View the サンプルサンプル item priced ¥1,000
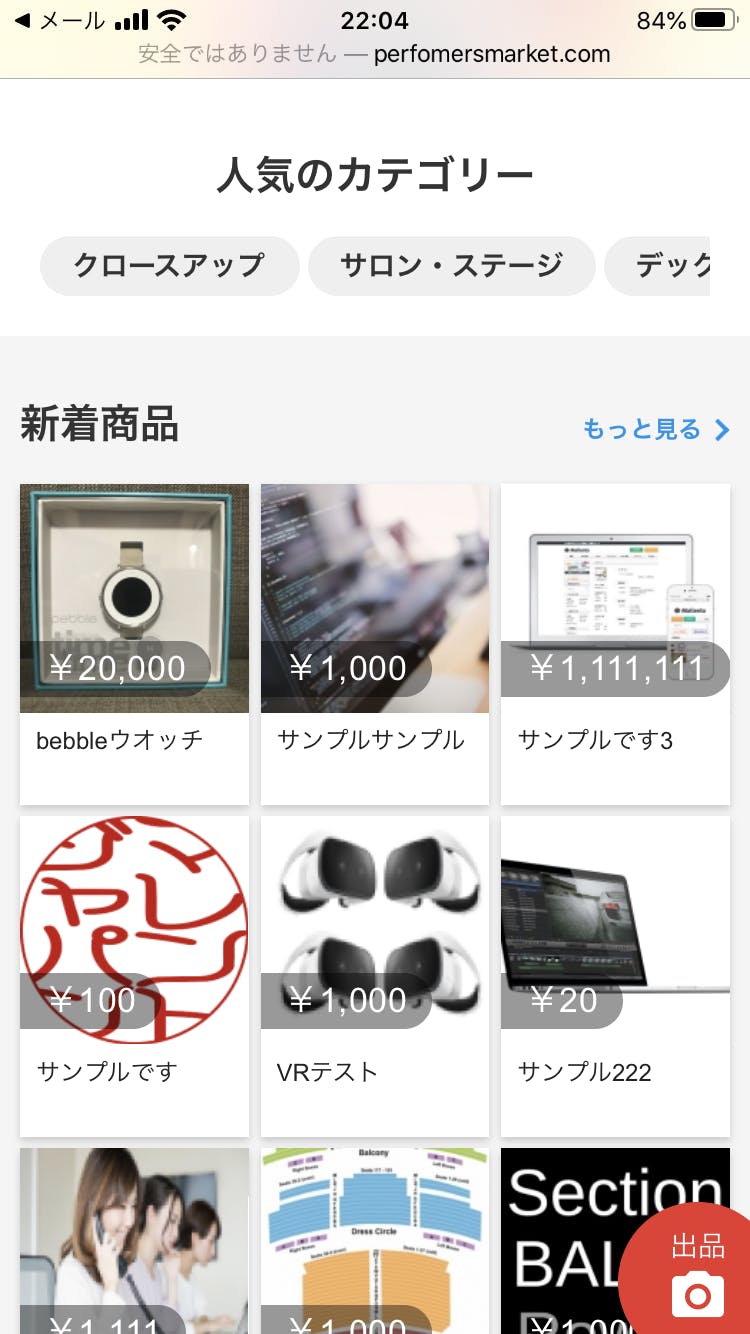The width and height of the screenshot is (750, 1334). [x=374, y=640]
